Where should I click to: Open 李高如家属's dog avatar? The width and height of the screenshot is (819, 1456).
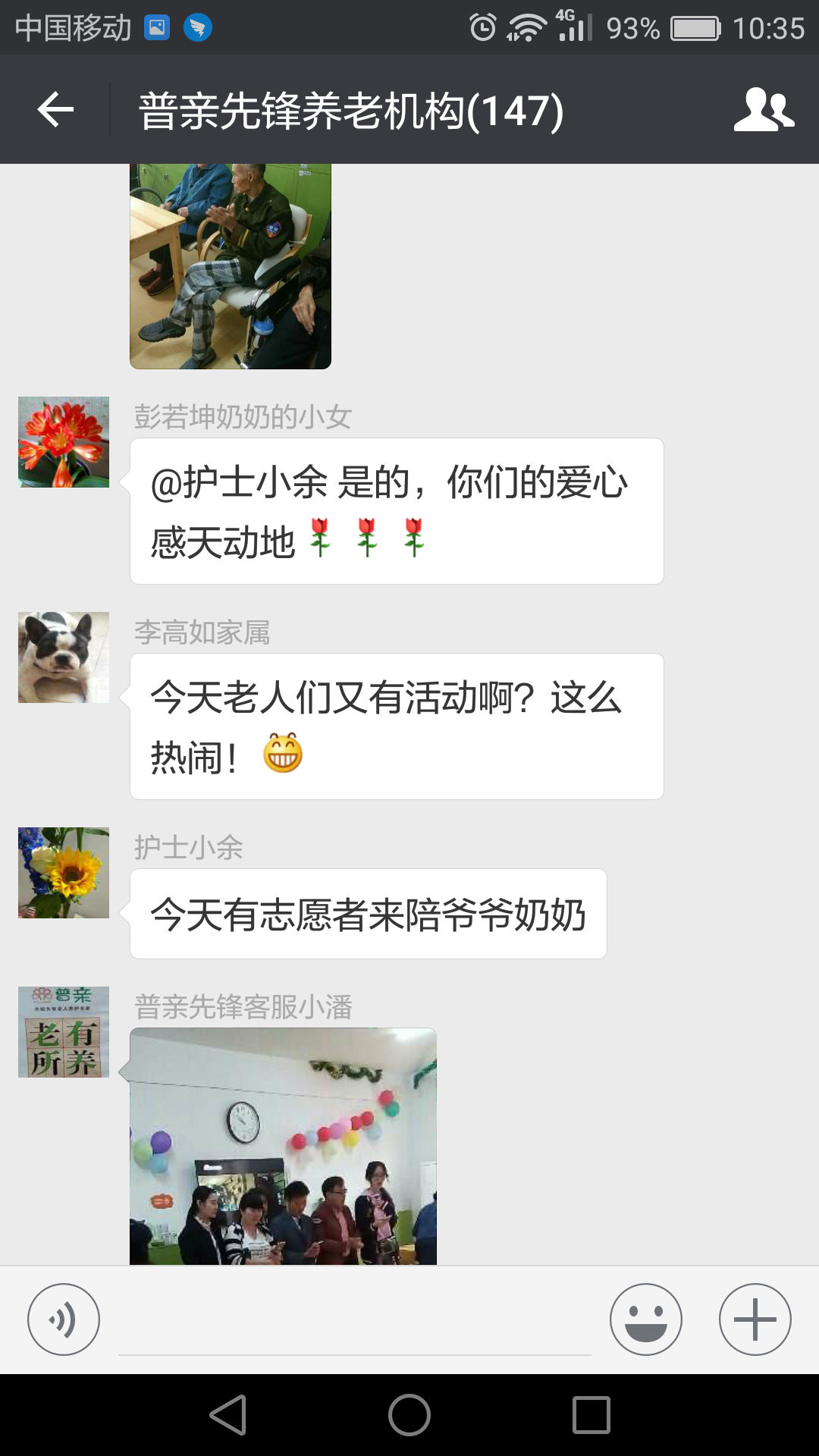click(64, 657)
